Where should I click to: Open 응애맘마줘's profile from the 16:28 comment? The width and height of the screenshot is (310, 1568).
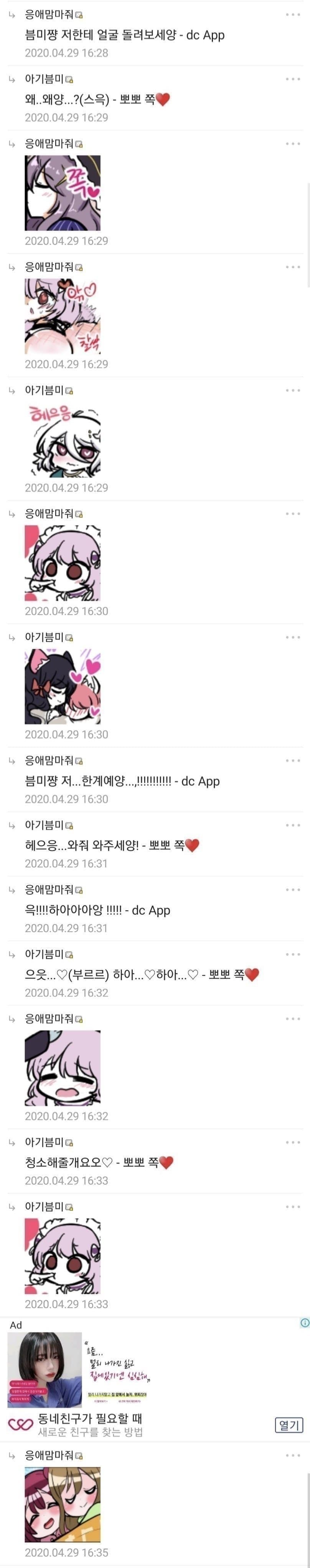tap(49, 14)
